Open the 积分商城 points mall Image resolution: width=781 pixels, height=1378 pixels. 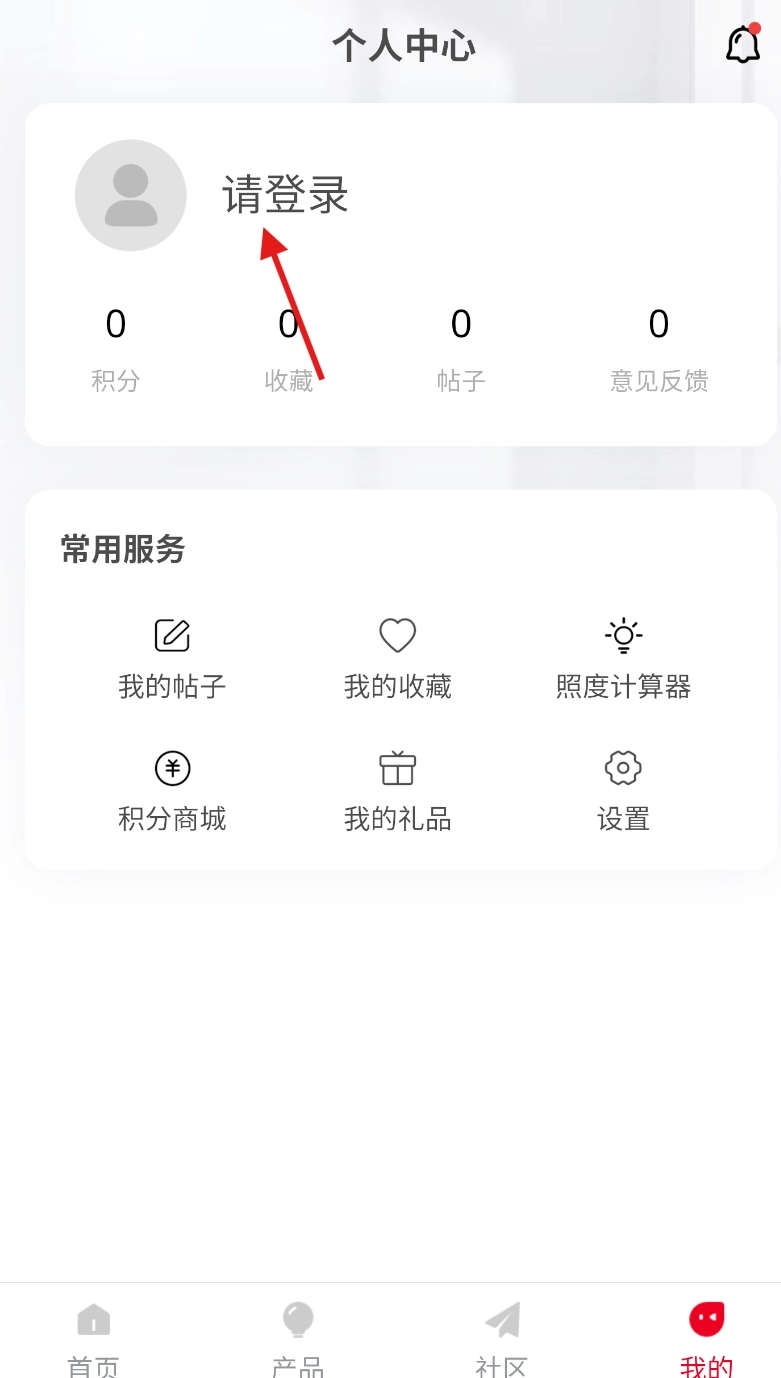pyautogui.click(x=172, y=791)
